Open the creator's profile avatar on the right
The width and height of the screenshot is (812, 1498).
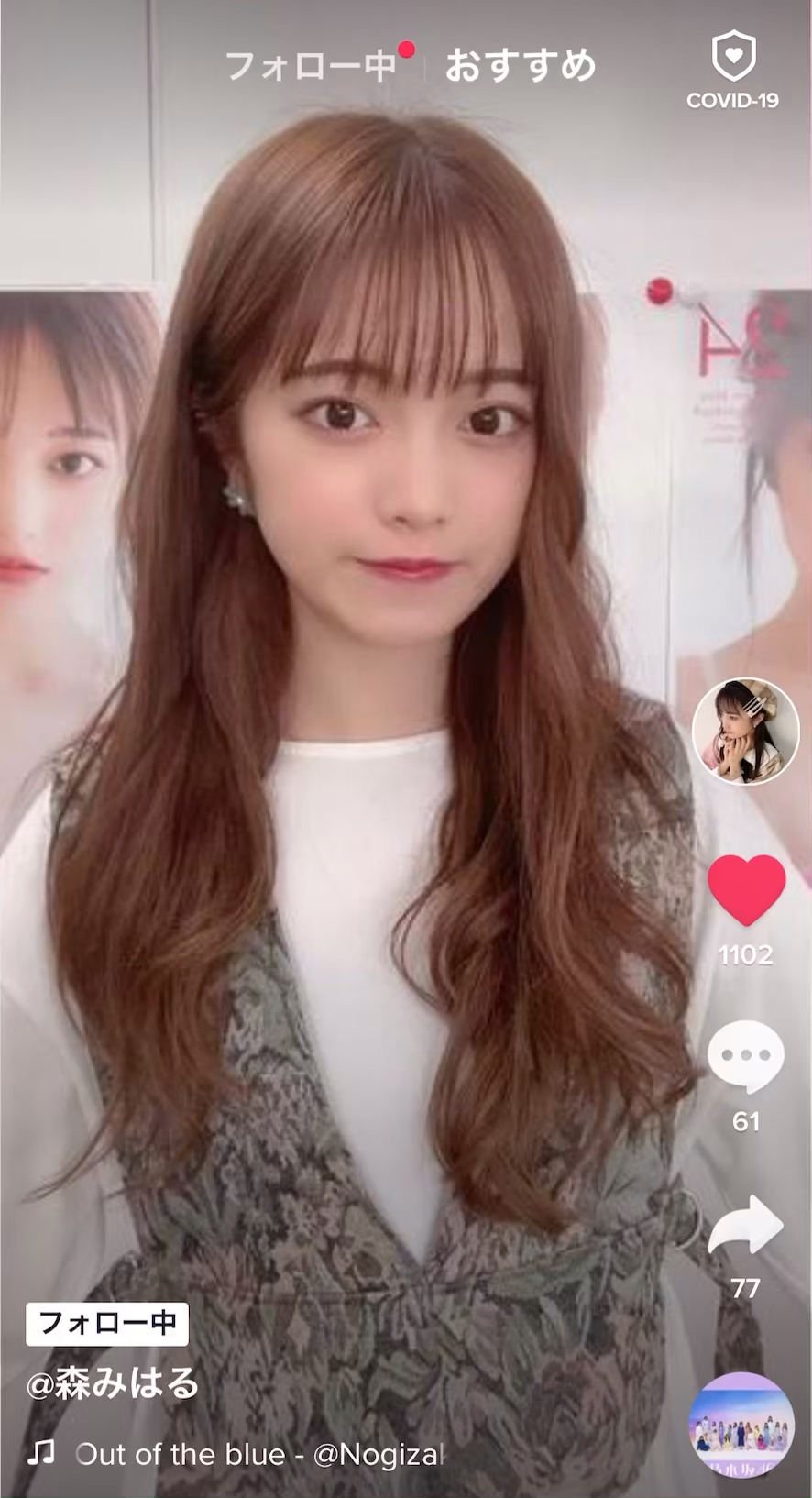pos(744,733)
